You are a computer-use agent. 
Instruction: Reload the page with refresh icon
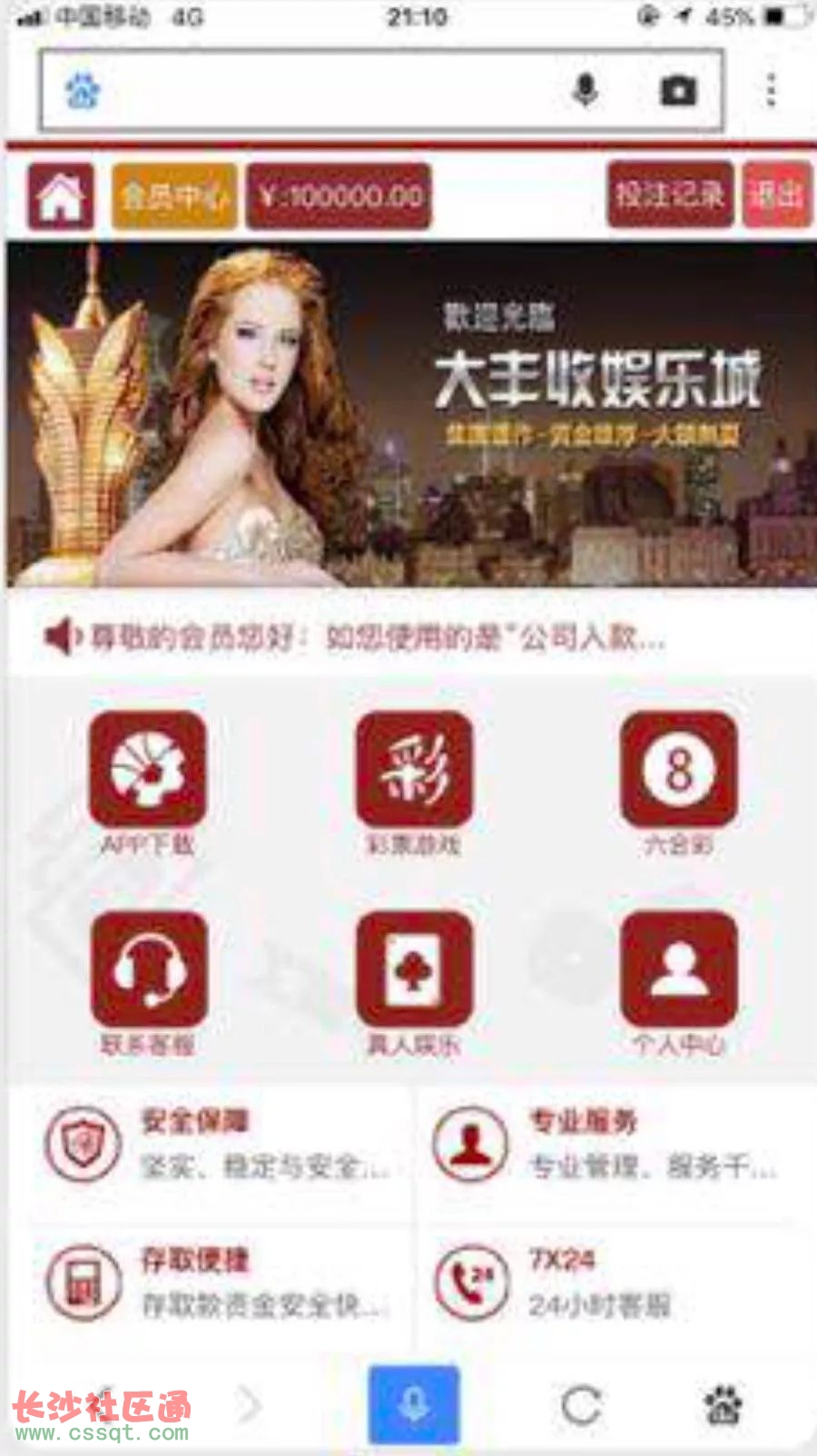tap(581, 1405)
